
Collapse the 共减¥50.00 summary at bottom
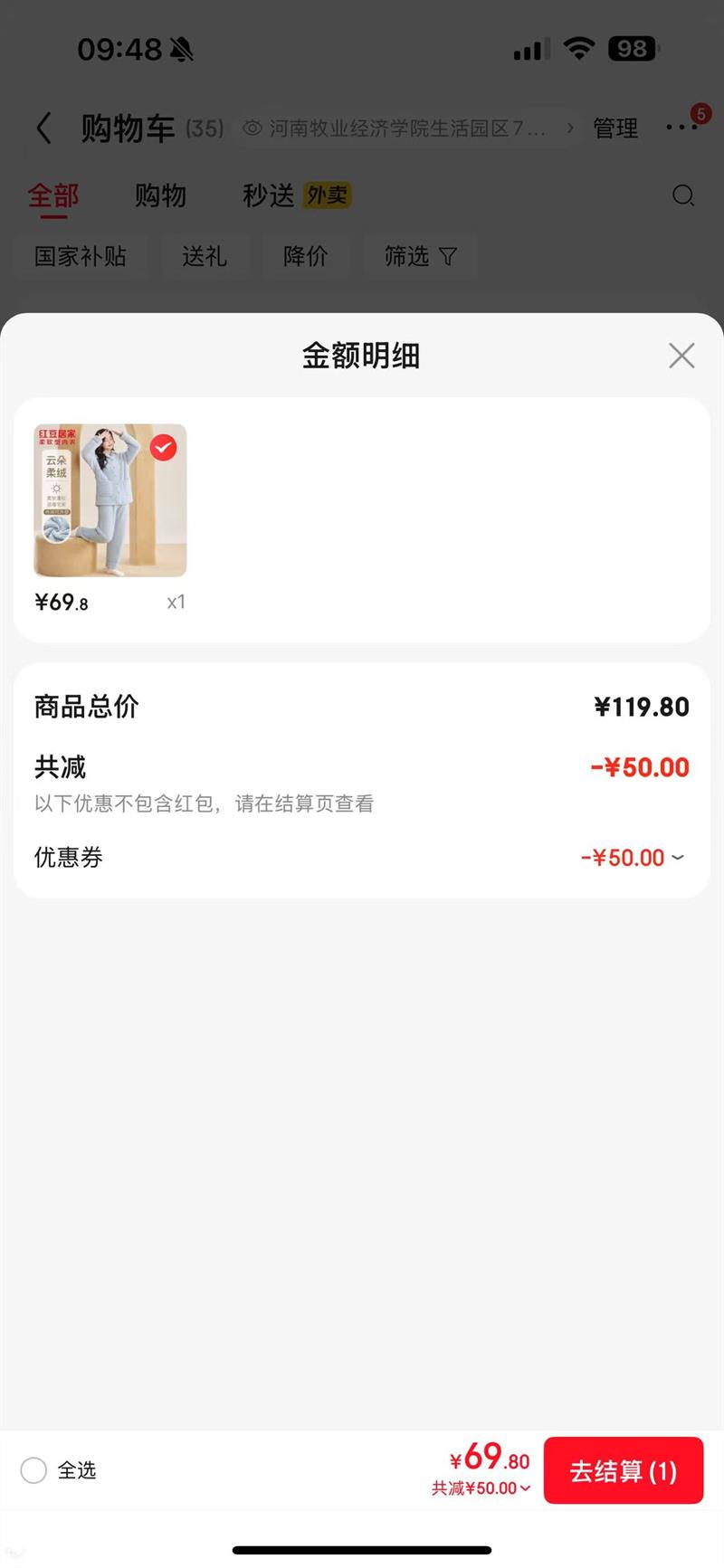pyautogui.click(x=481, y=1488)
